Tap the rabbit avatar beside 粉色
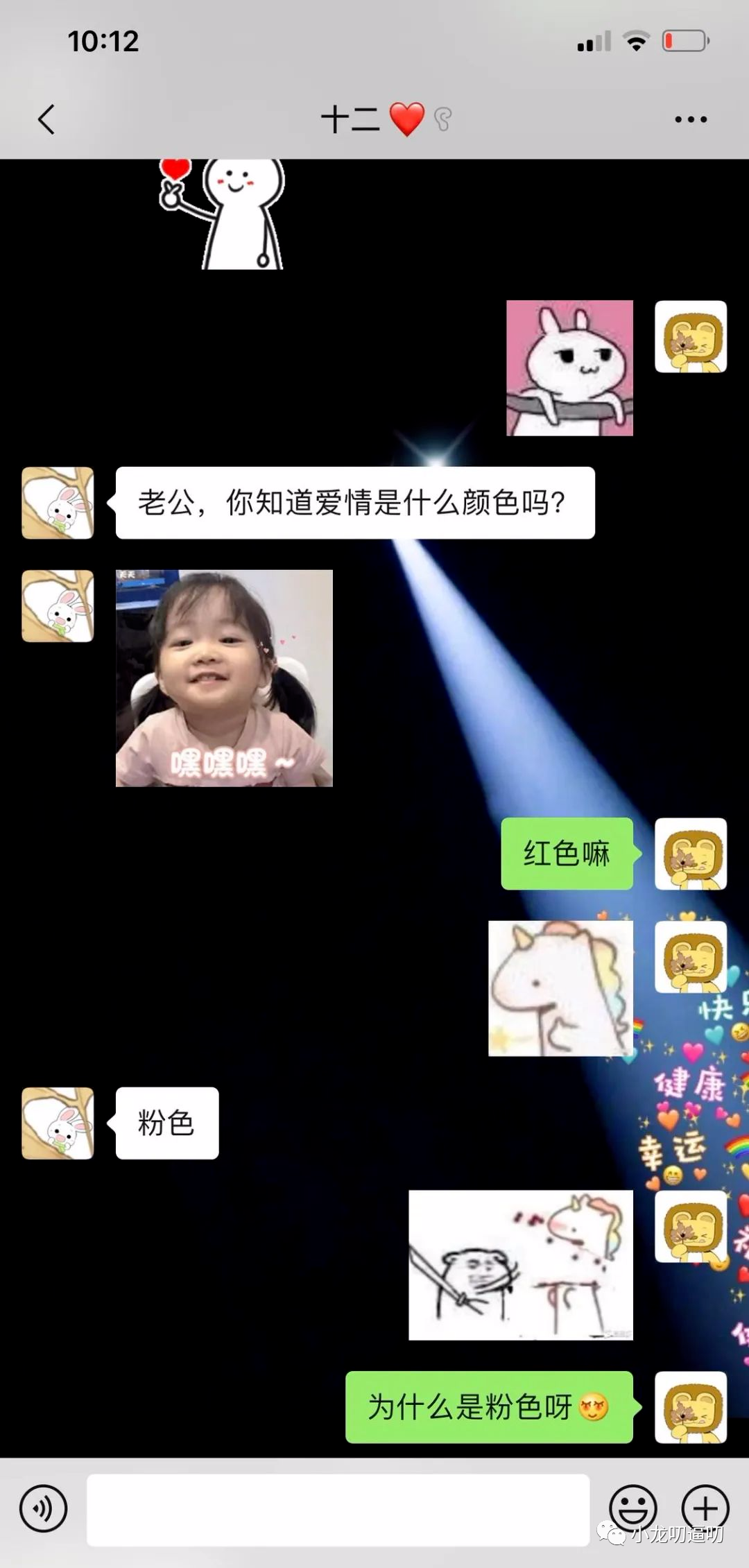749x1568 pixels. [x=58, y=1123]
